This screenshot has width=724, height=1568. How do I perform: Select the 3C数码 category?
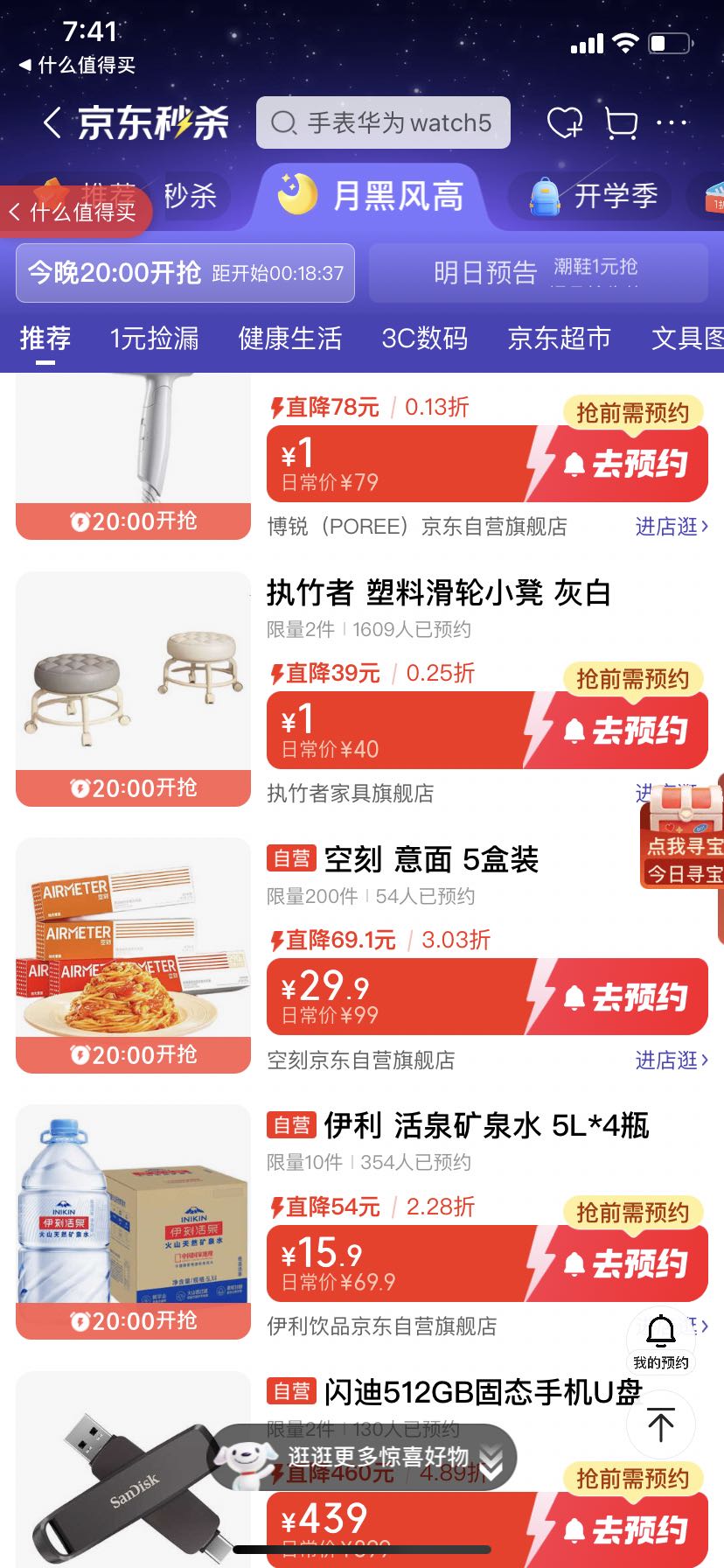coord(424,338)
